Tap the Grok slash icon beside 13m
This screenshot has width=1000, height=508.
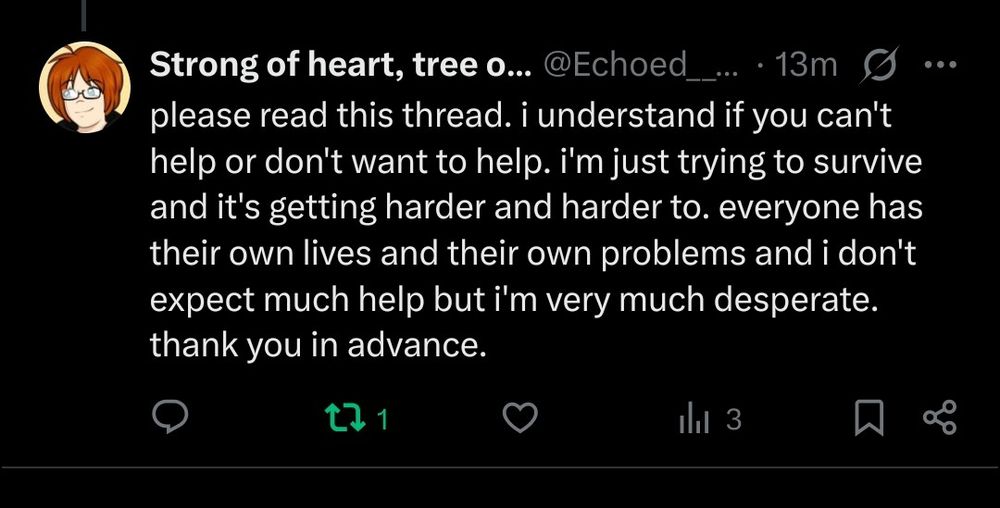pyautogui.click(x=877, y=66)
